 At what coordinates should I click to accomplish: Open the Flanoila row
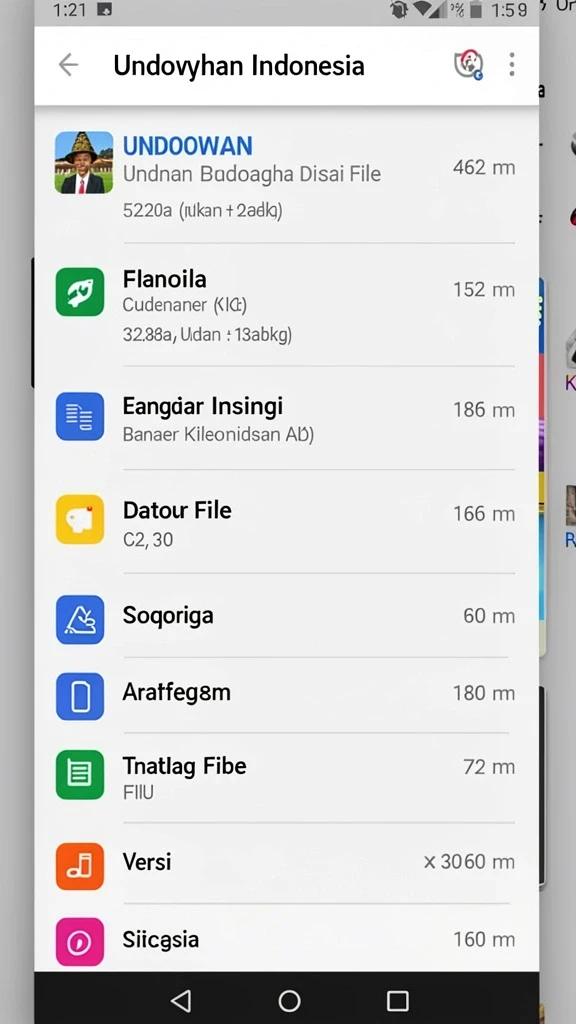tap(287, 304)
